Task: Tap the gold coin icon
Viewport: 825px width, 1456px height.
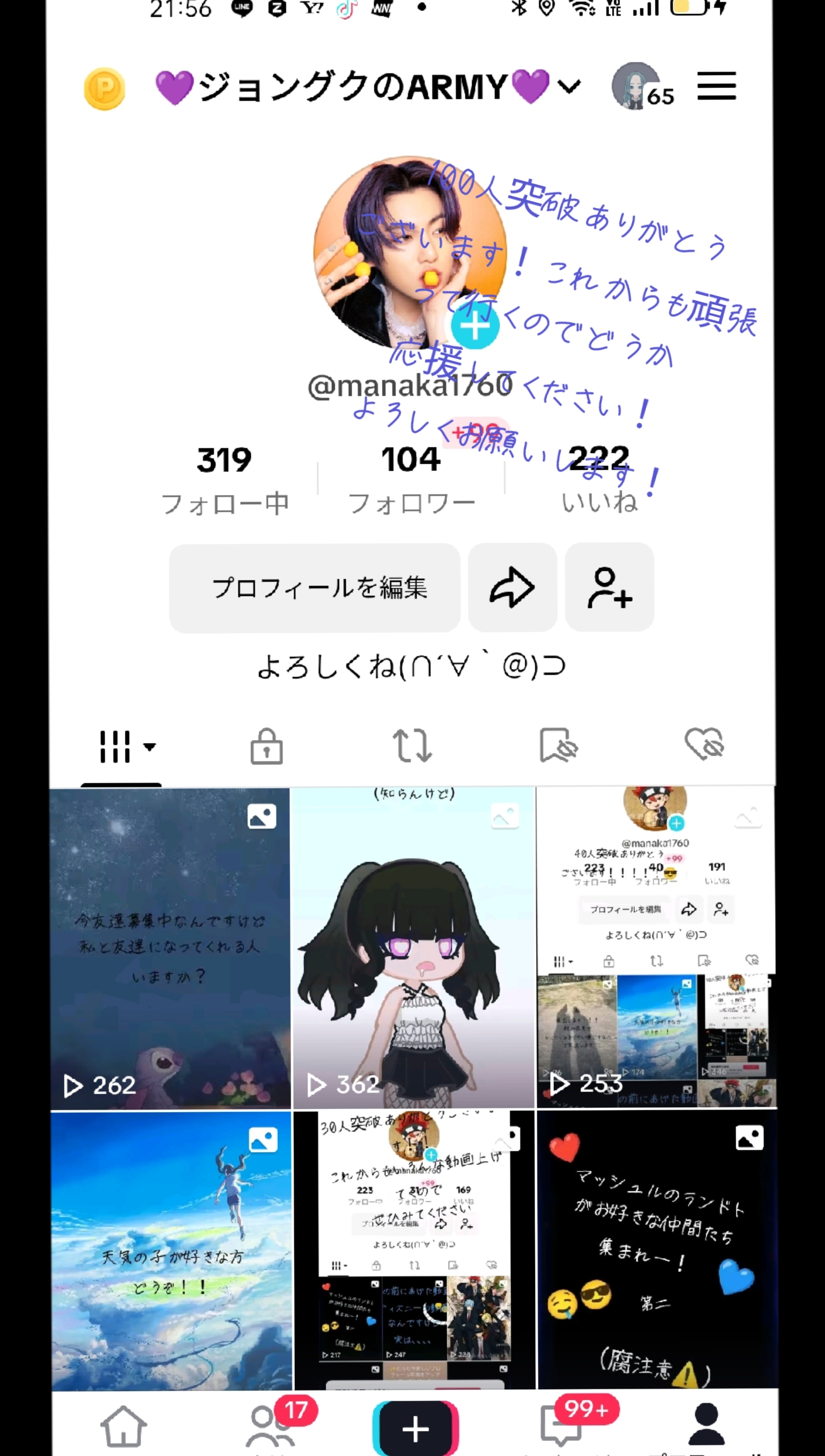Action: (104, 89)
